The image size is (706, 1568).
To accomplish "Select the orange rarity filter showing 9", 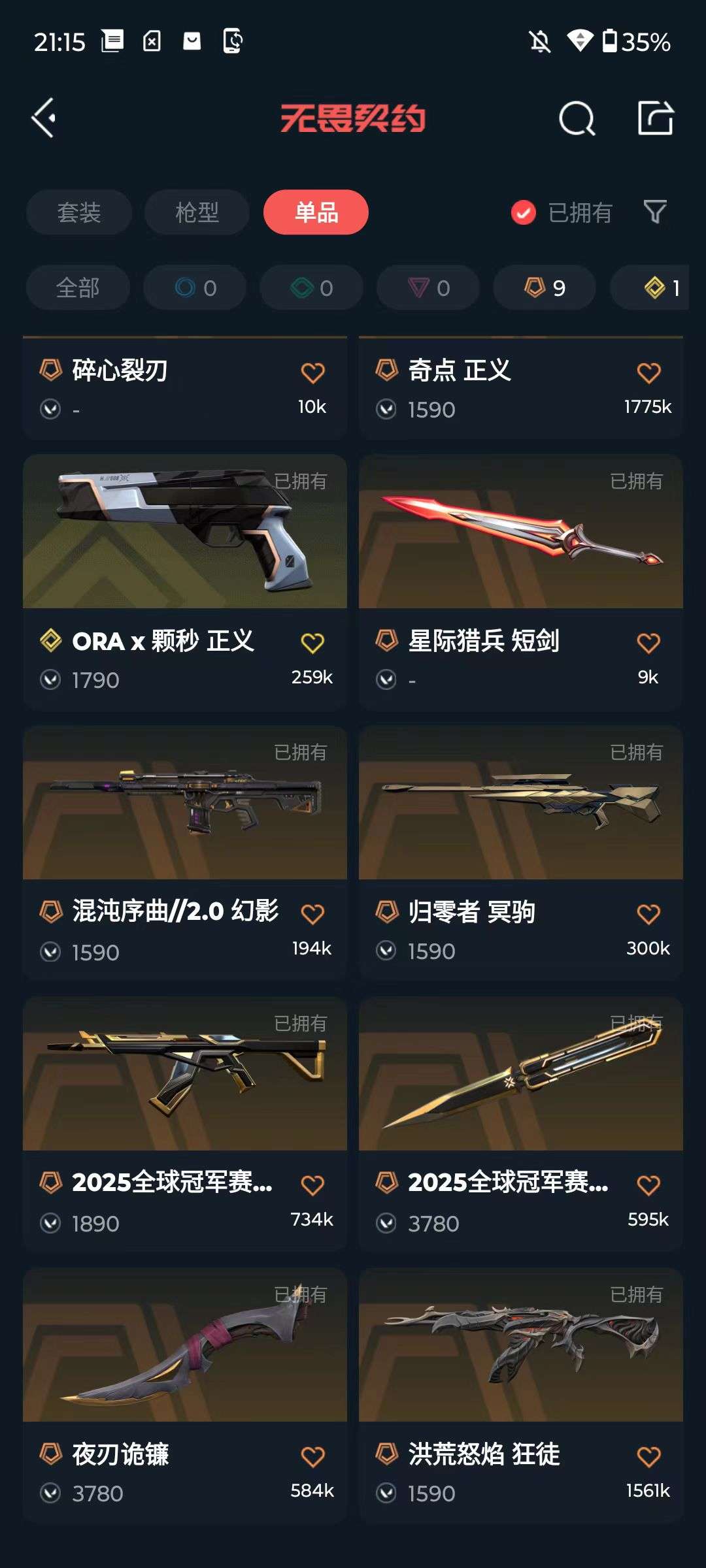I will [x=543, y=287].
